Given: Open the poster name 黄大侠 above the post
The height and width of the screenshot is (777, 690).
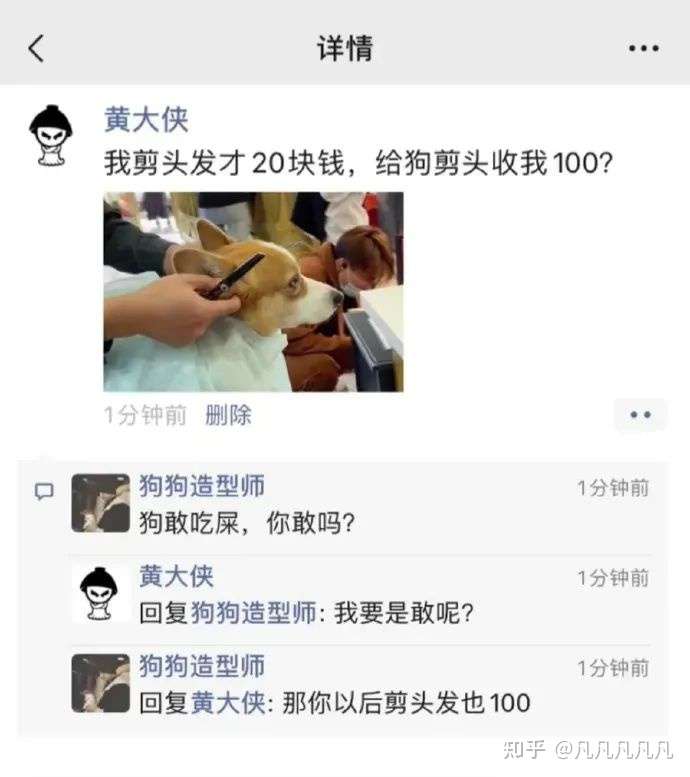Looking at the screenshot, I should pyautogui.click(x=146, y=120).
